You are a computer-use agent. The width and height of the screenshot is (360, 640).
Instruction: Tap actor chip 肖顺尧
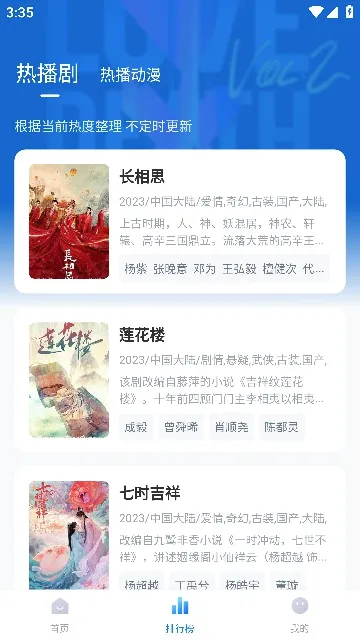tap(231, 427)
